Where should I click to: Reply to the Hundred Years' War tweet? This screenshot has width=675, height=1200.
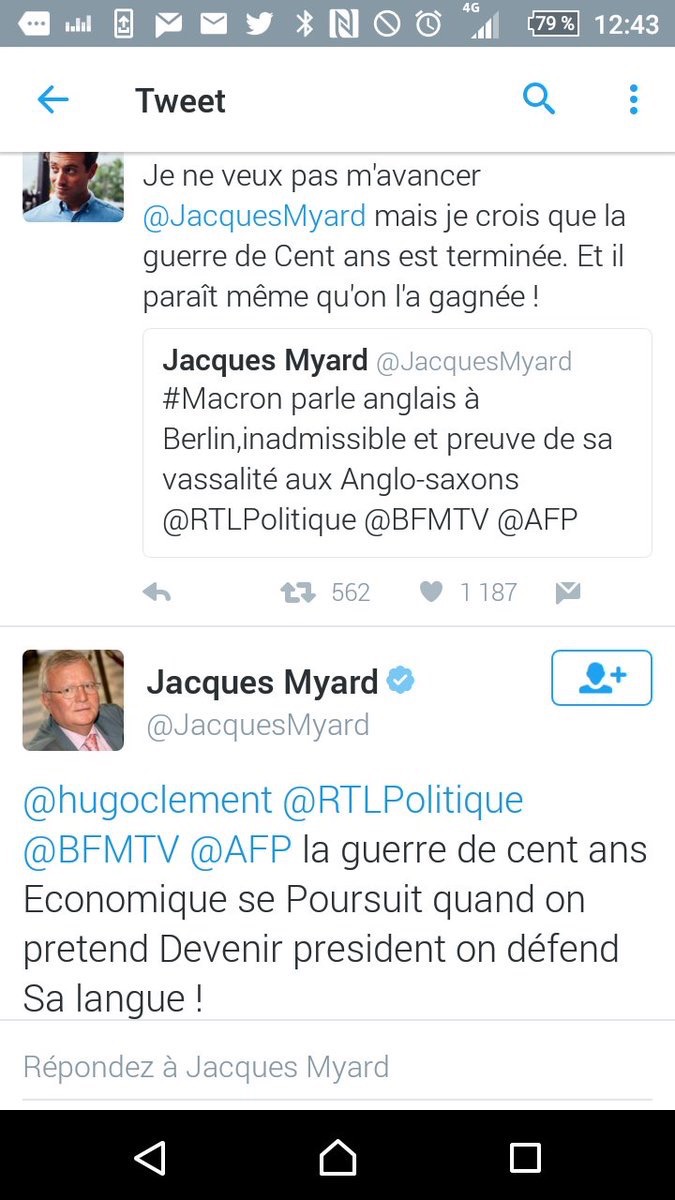tap(157, 593)
